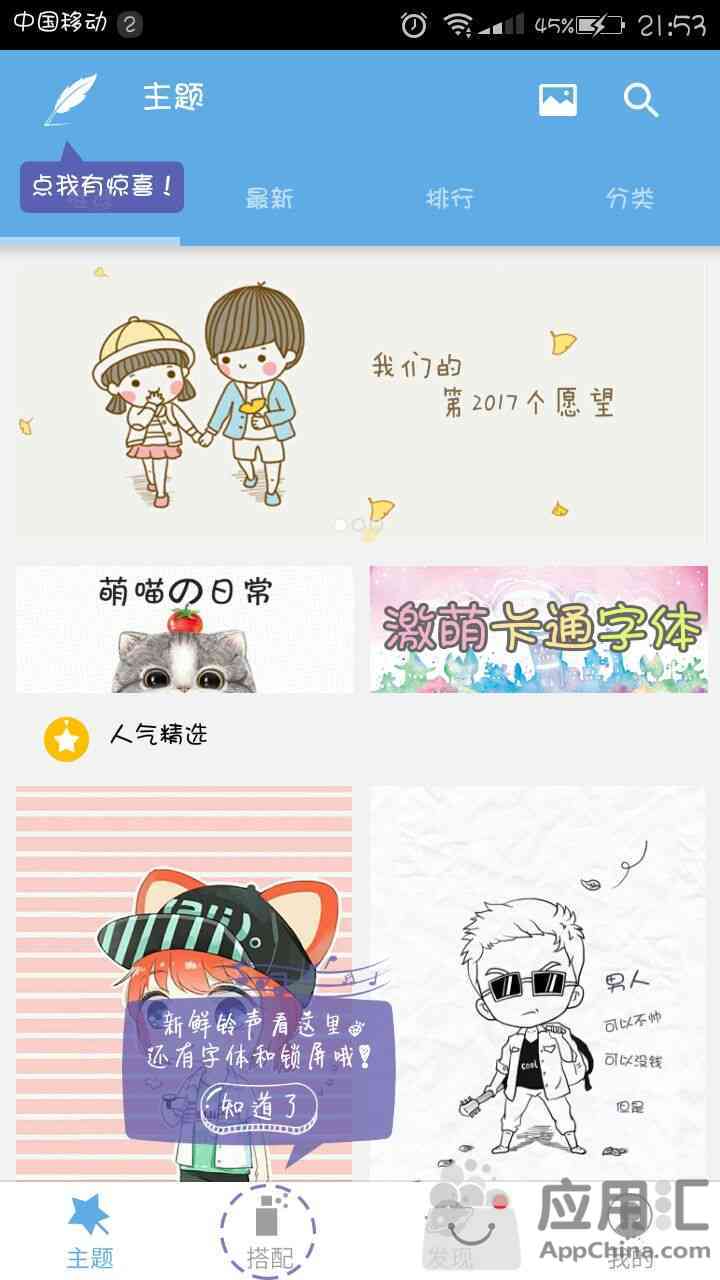Open the 我们的第2017个愿望 banner
The image size is (720, 1280).
pos(360,400)
